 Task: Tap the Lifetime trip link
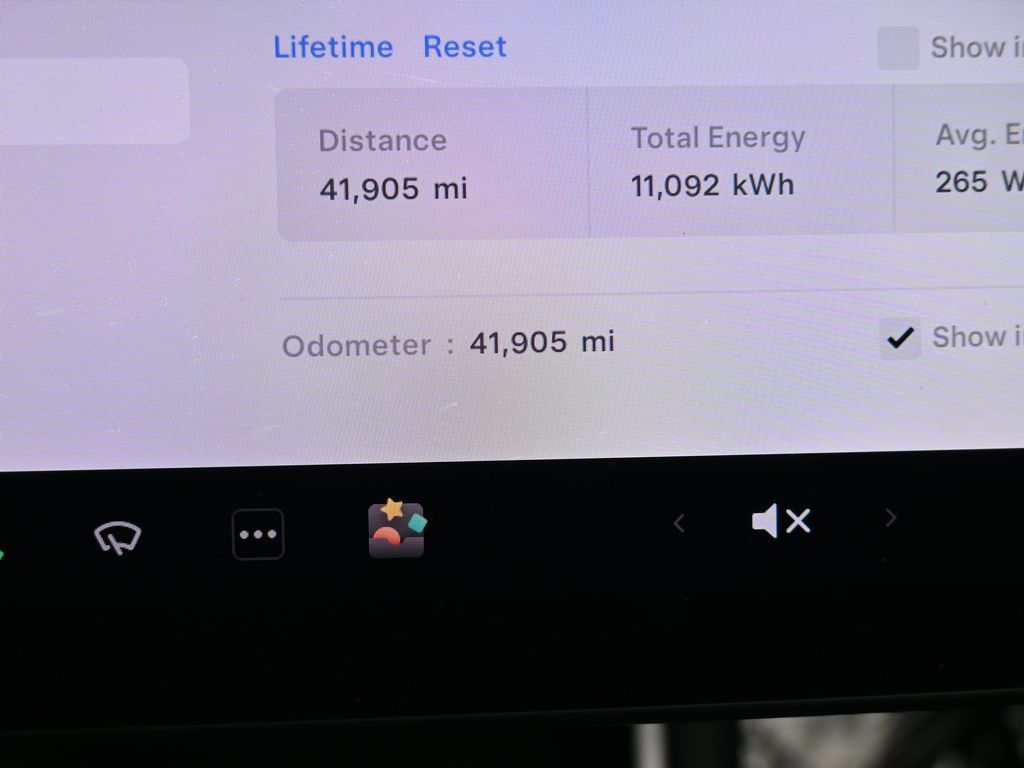click(333, 47)
